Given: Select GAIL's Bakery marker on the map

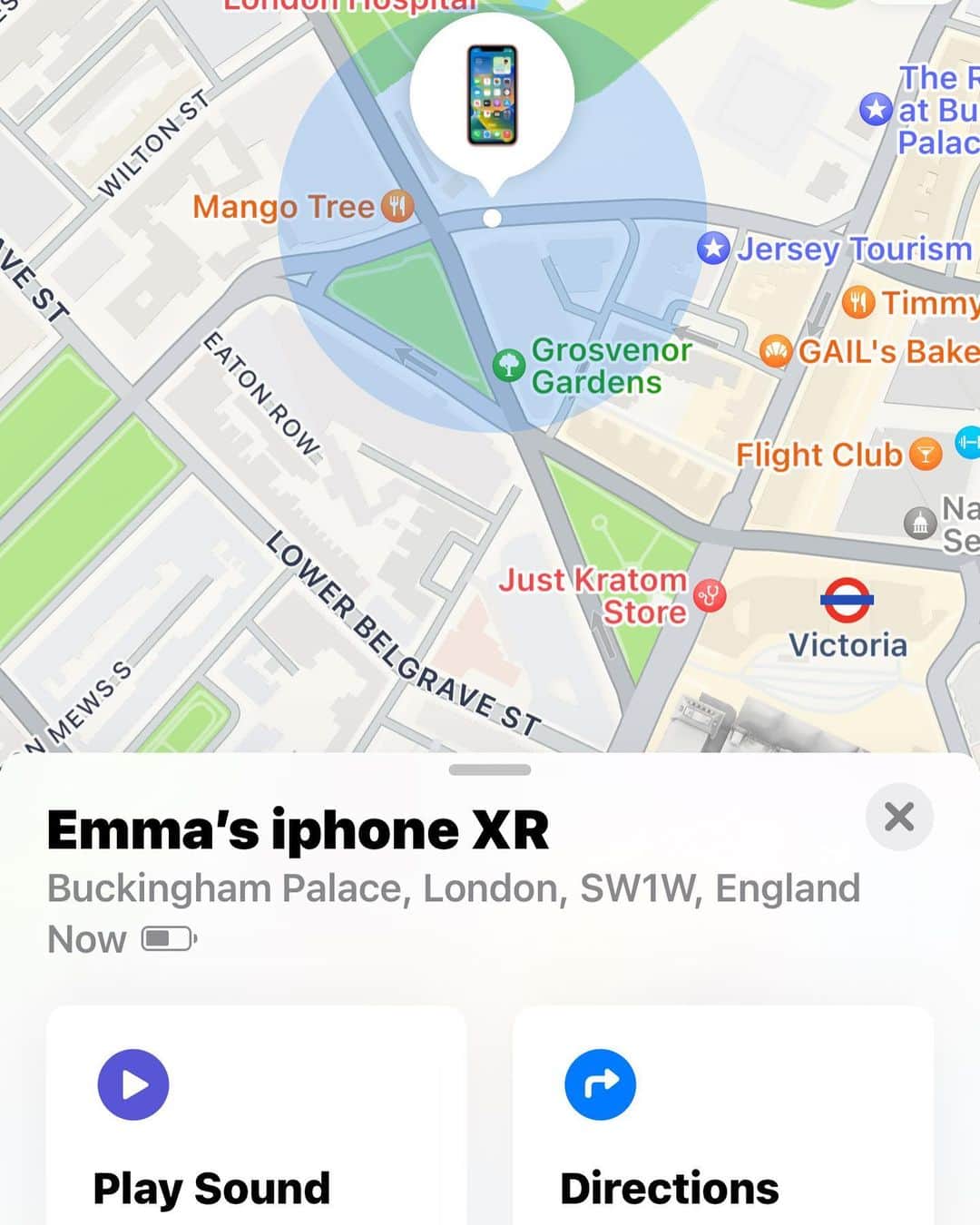Looking at the screenshot, I should 776,351.
